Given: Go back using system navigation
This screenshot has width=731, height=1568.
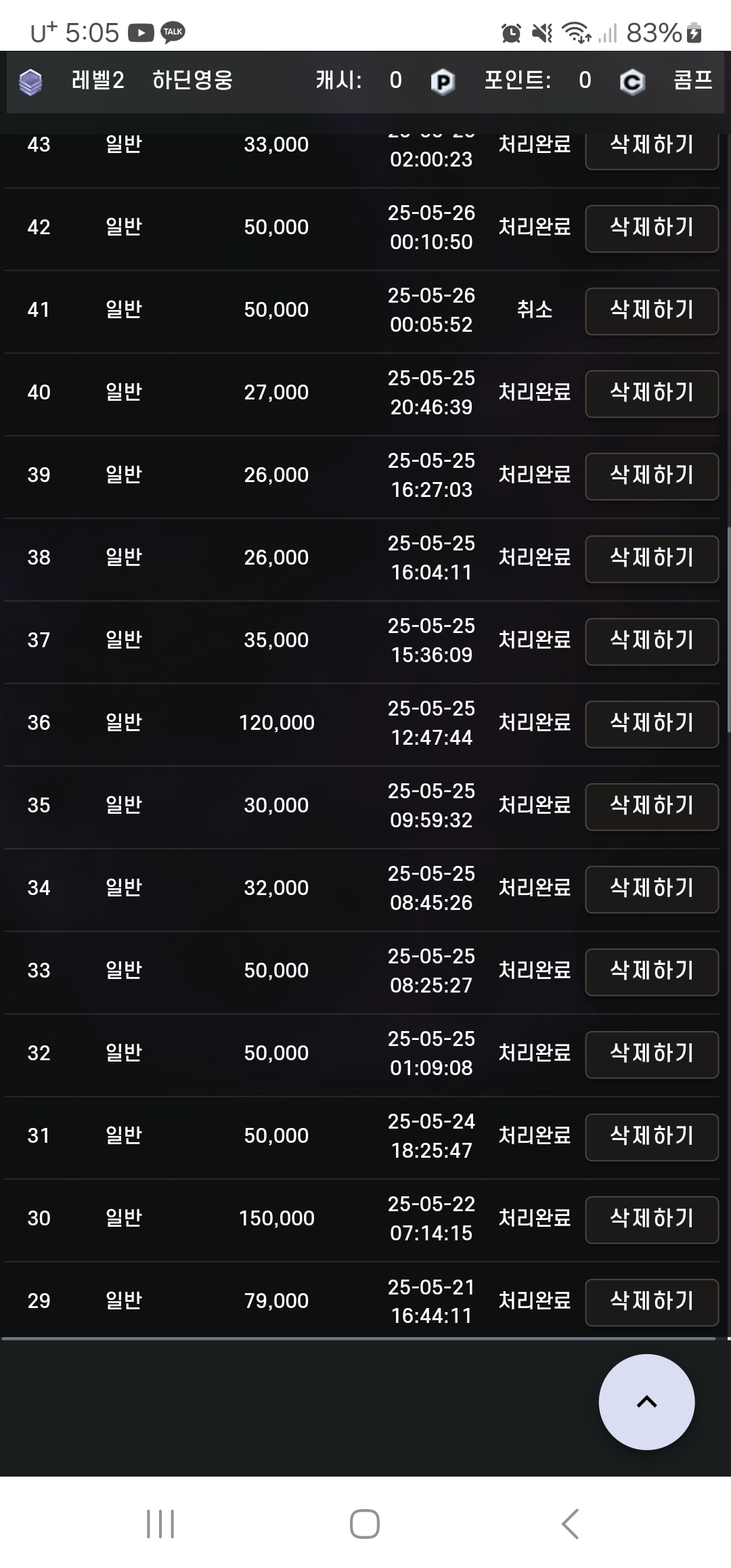Looking at the screenshot, I should click(570, 1523).
